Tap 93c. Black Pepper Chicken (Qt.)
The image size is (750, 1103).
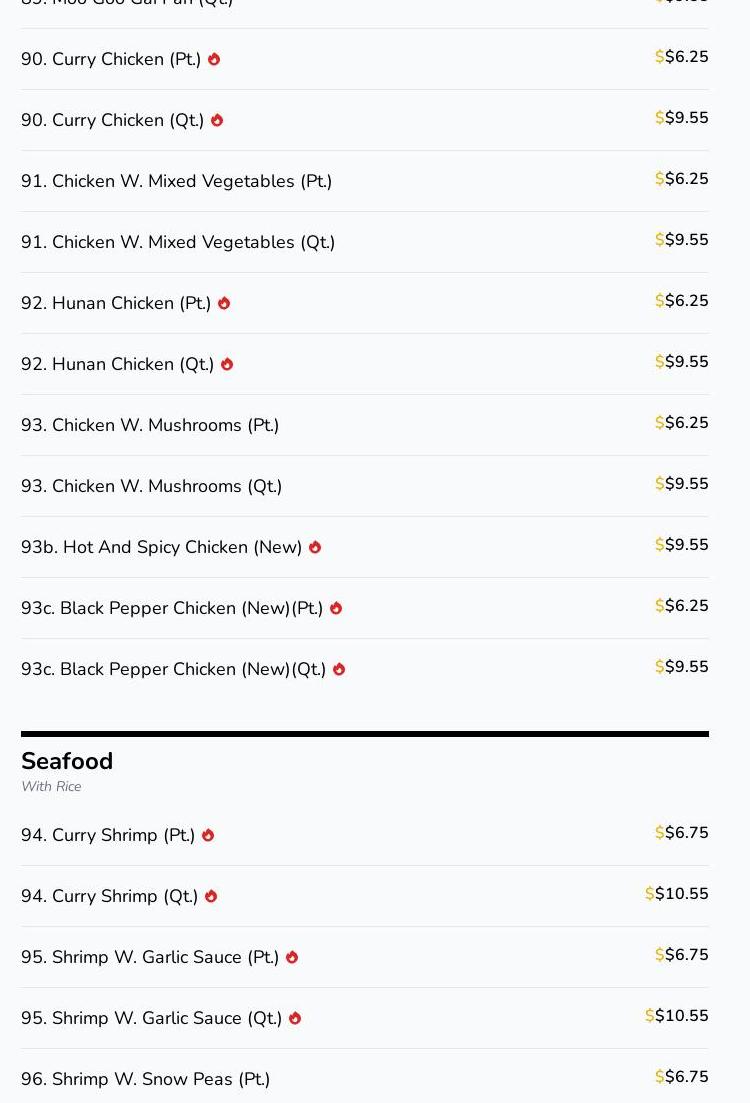[x=173, y=669]
